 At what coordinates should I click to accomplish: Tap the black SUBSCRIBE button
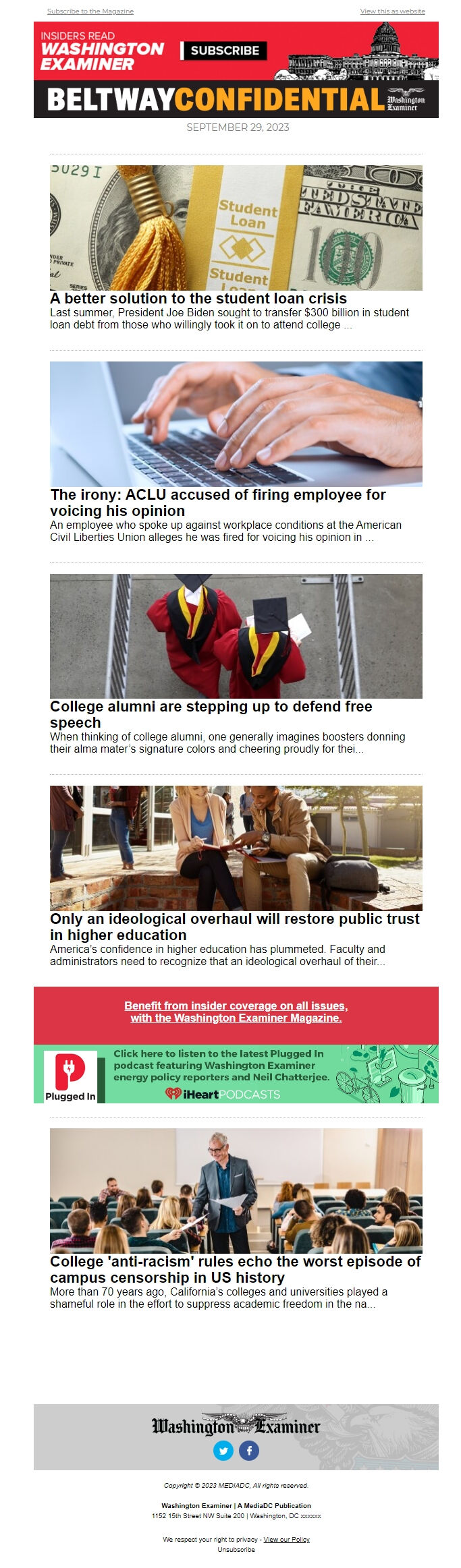click(x=224, y=51)
